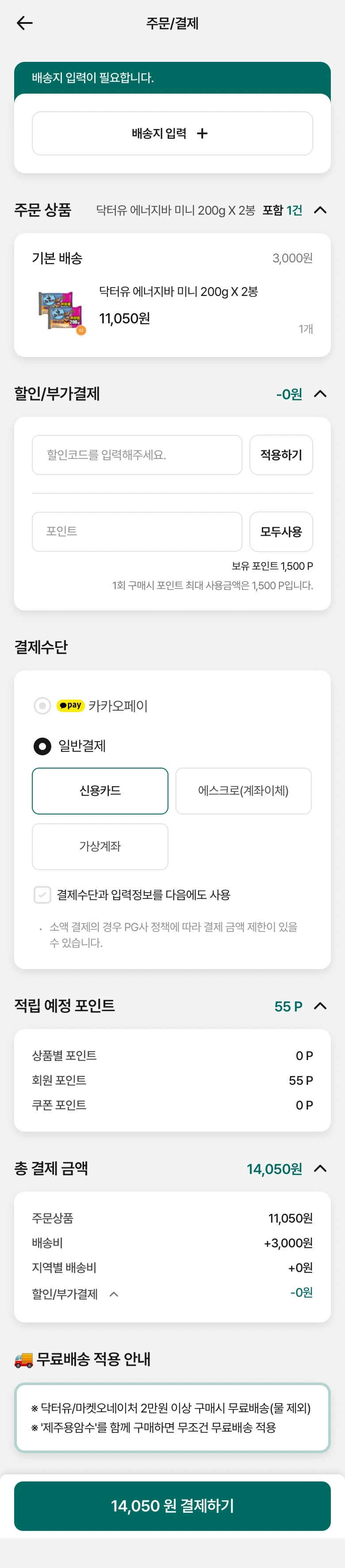The image size is (345, 1568).
Task: Tap the 14,050 원 결제하기 button
Action: [x=172, y=1505]
